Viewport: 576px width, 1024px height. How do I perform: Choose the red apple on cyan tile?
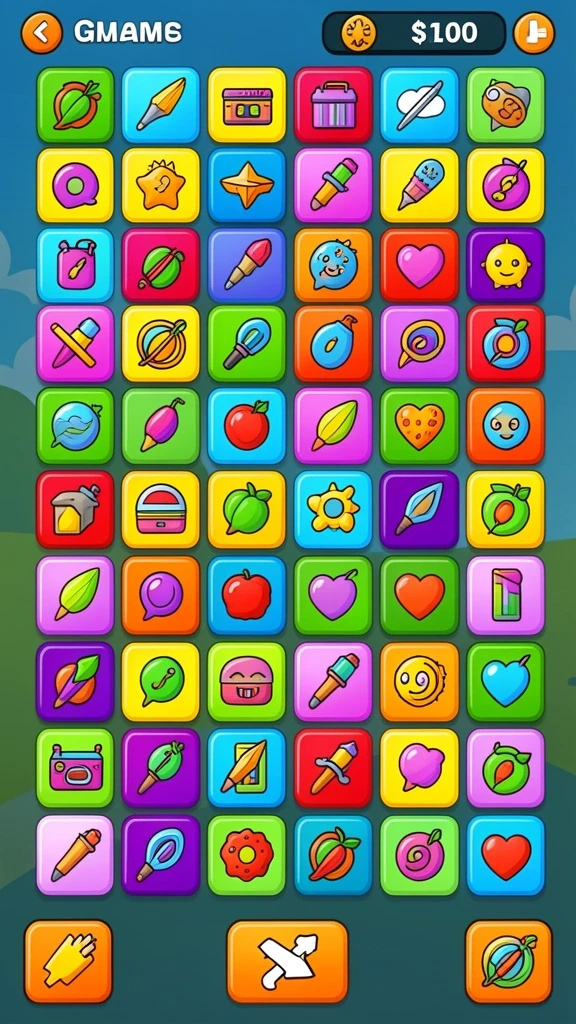point(247,426)
